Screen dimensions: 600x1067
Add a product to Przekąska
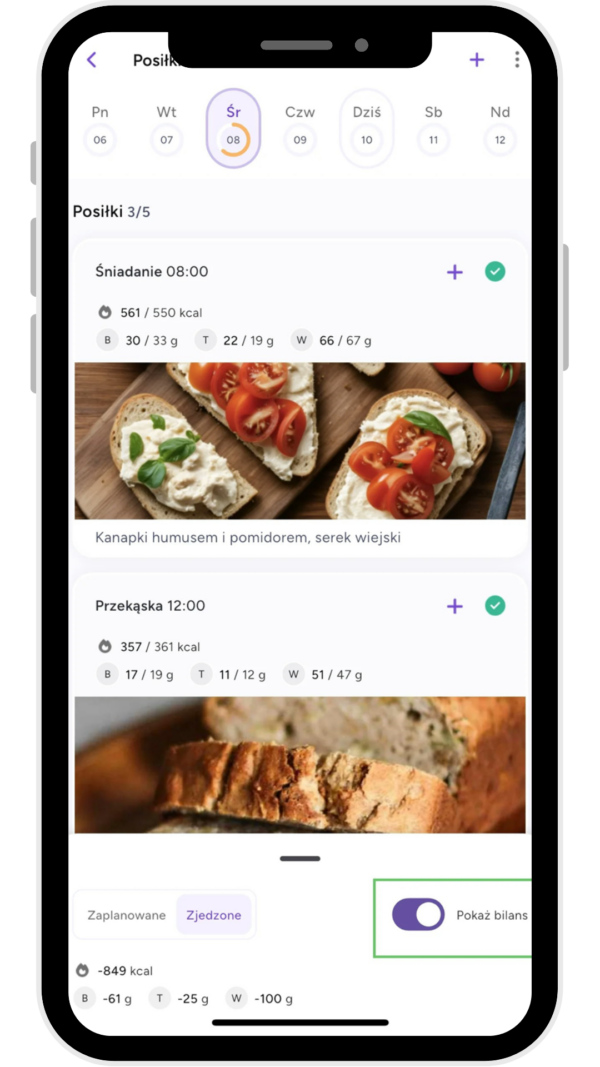(x=455, y=606)
